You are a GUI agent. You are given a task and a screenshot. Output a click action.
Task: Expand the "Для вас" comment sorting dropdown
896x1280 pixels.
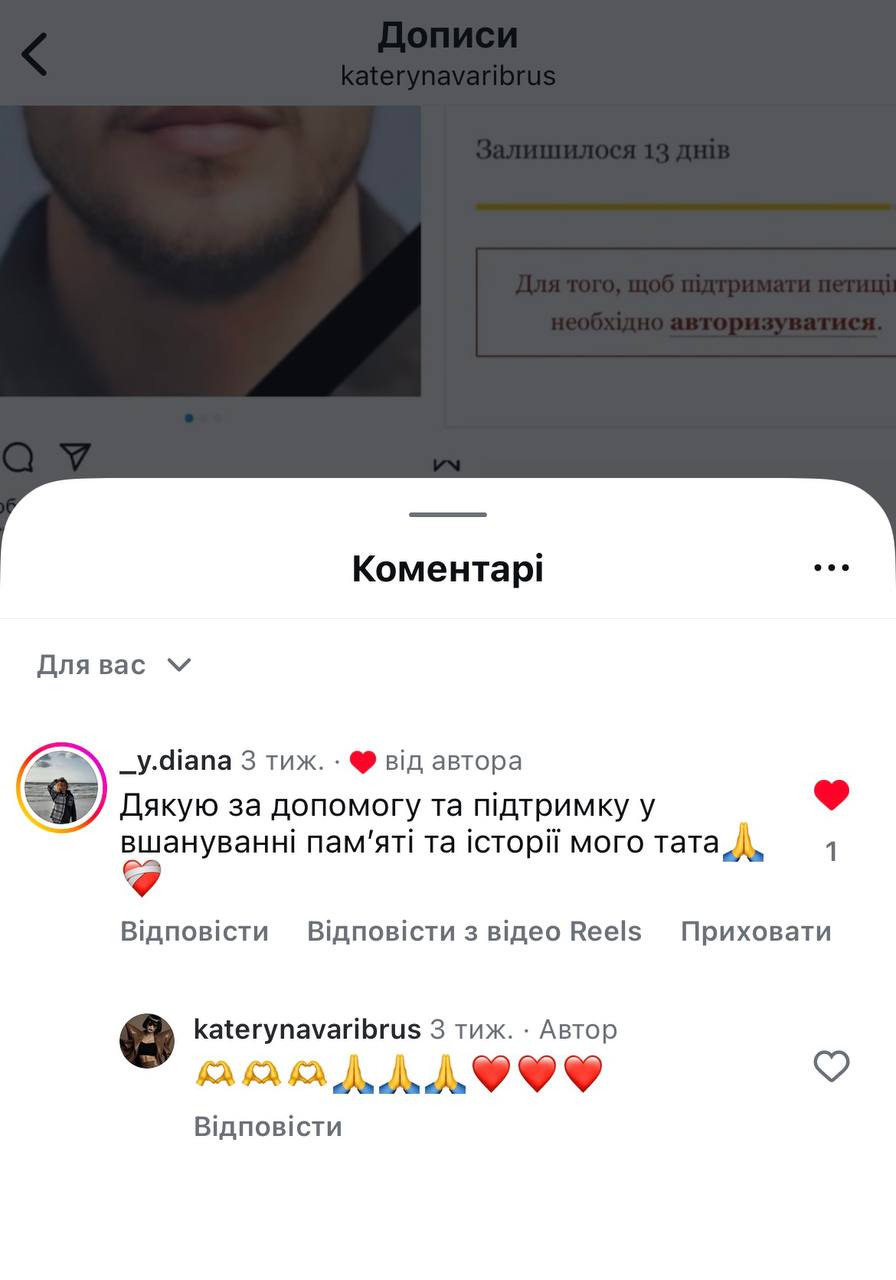coord(113,665)
